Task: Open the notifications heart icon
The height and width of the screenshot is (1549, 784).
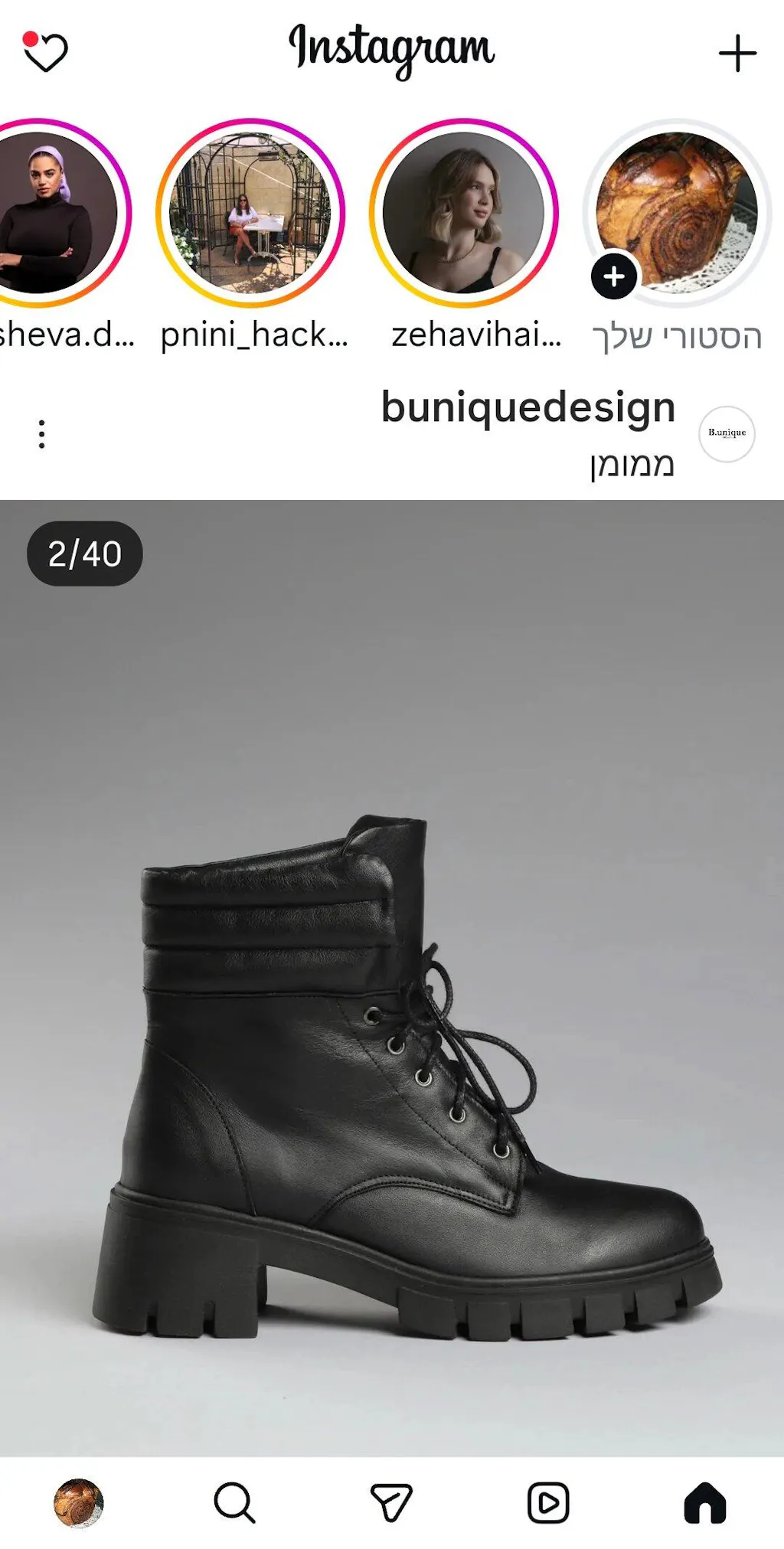Action: (45, 52)
